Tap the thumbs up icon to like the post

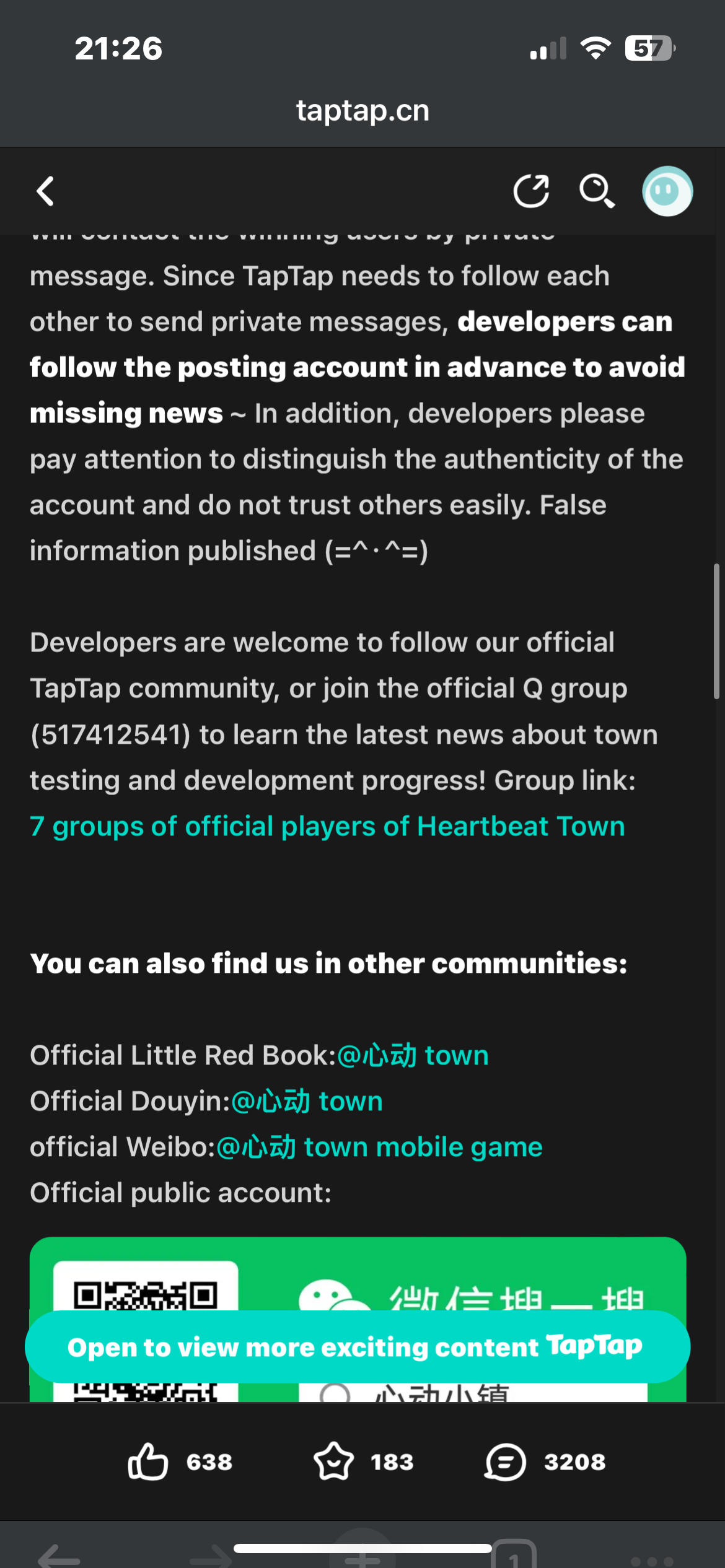(x=149, y=1462)
